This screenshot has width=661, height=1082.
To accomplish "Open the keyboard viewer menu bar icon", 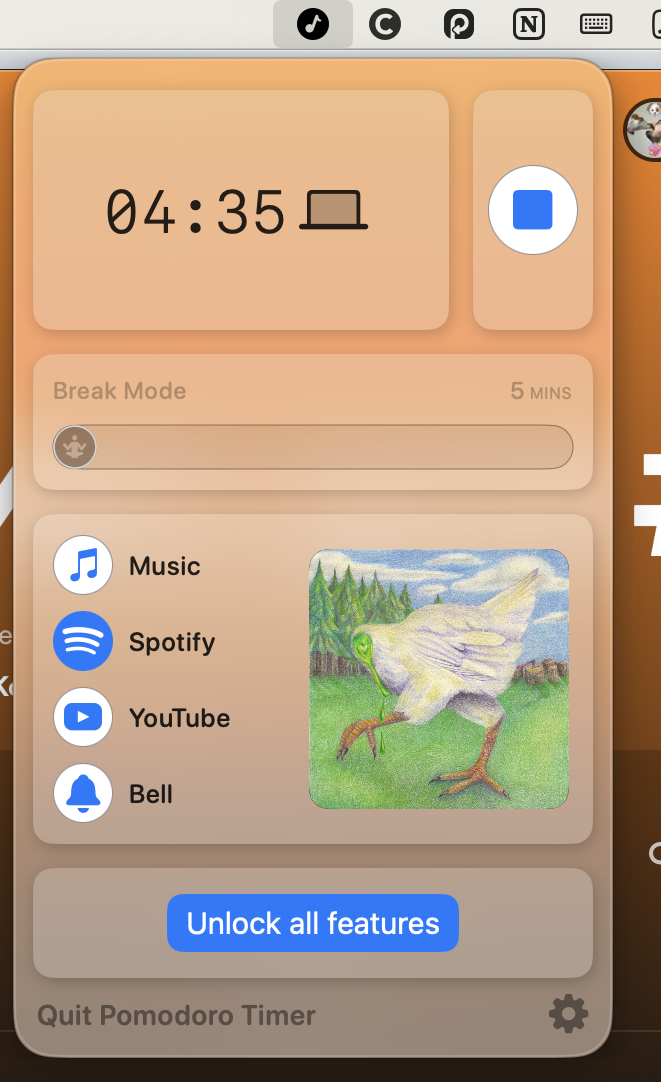I will click(x=596, y=24).
